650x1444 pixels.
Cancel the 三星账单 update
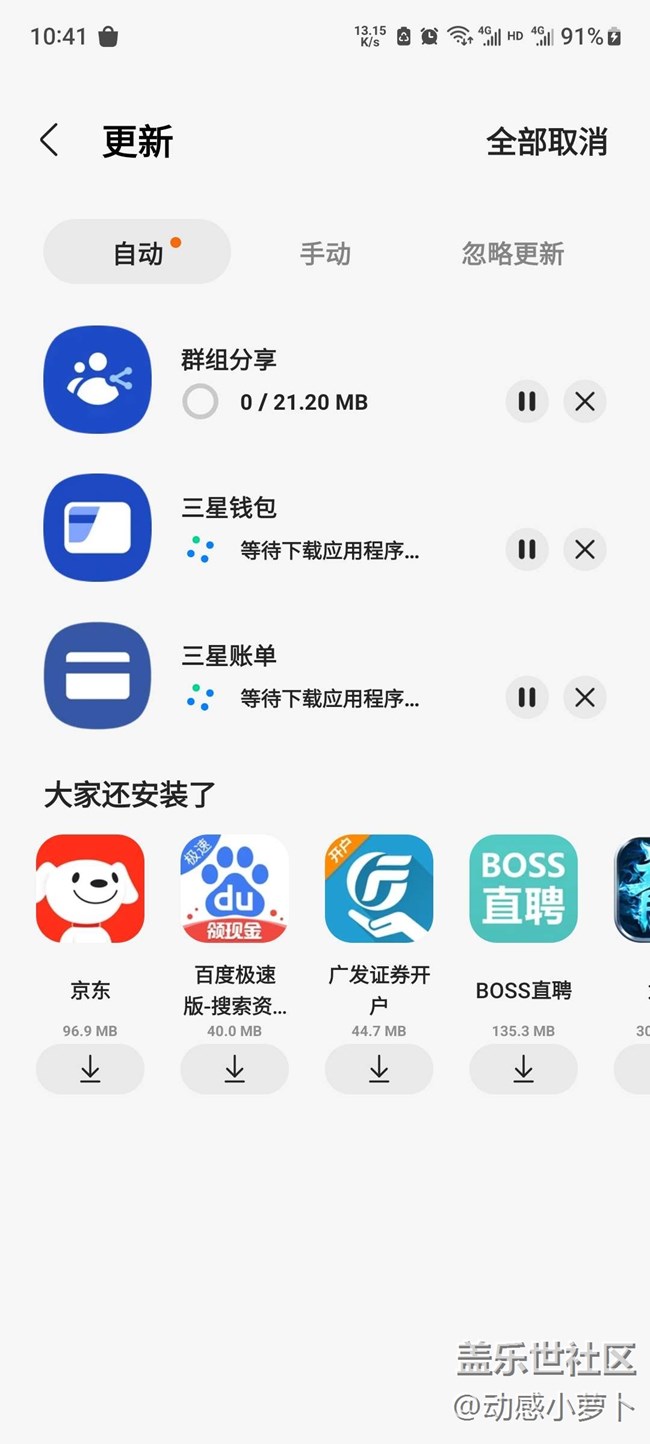585,697
